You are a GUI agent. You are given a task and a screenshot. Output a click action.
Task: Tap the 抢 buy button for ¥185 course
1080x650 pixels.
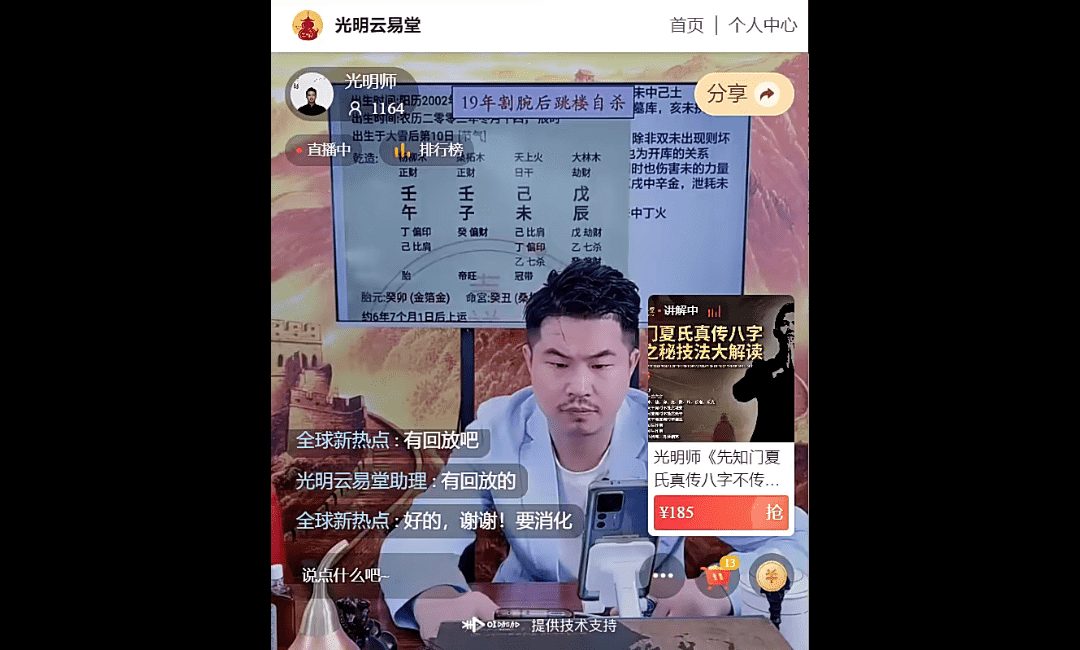(x=773, y=513)
